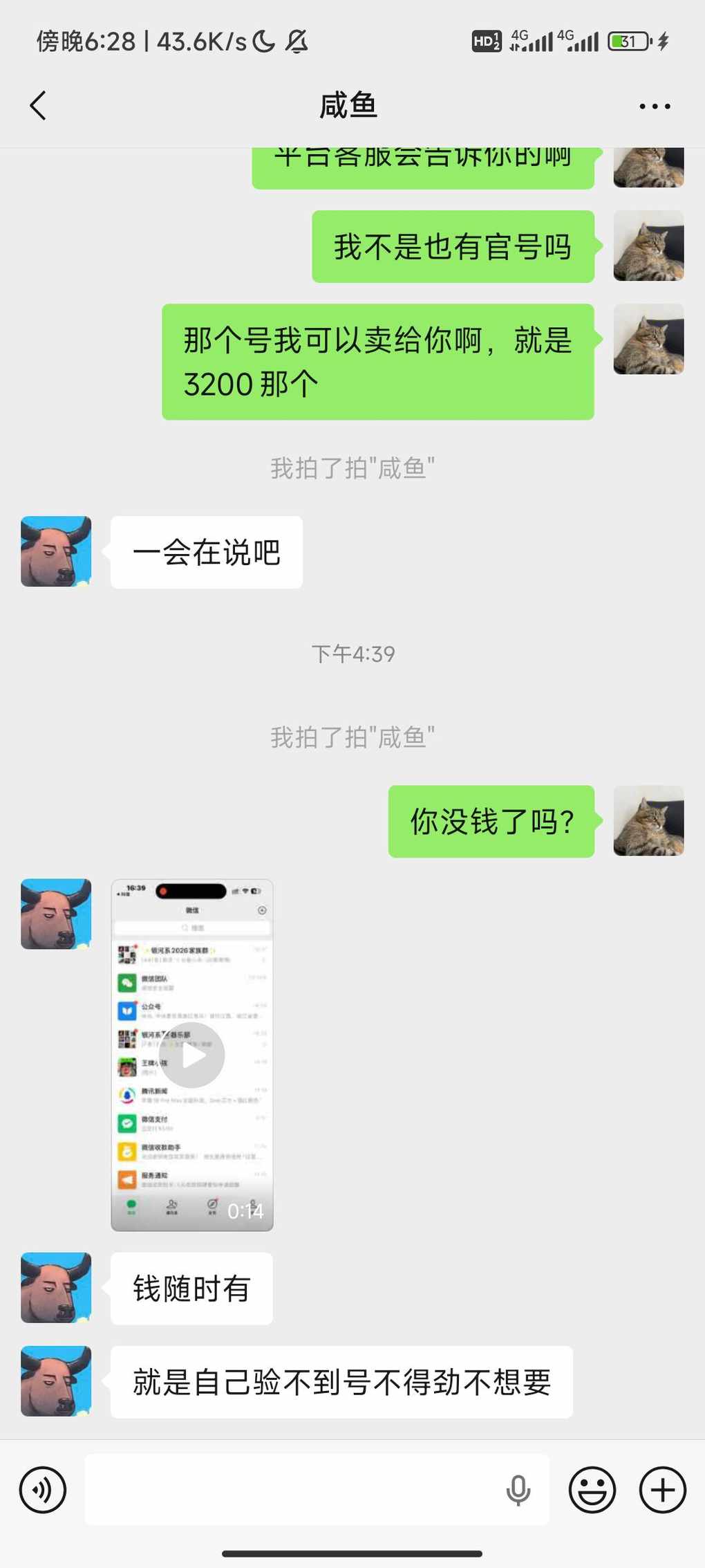705x1568 pixels.
Task: Switch to voice message input
Action: (x=43, y=1489)
